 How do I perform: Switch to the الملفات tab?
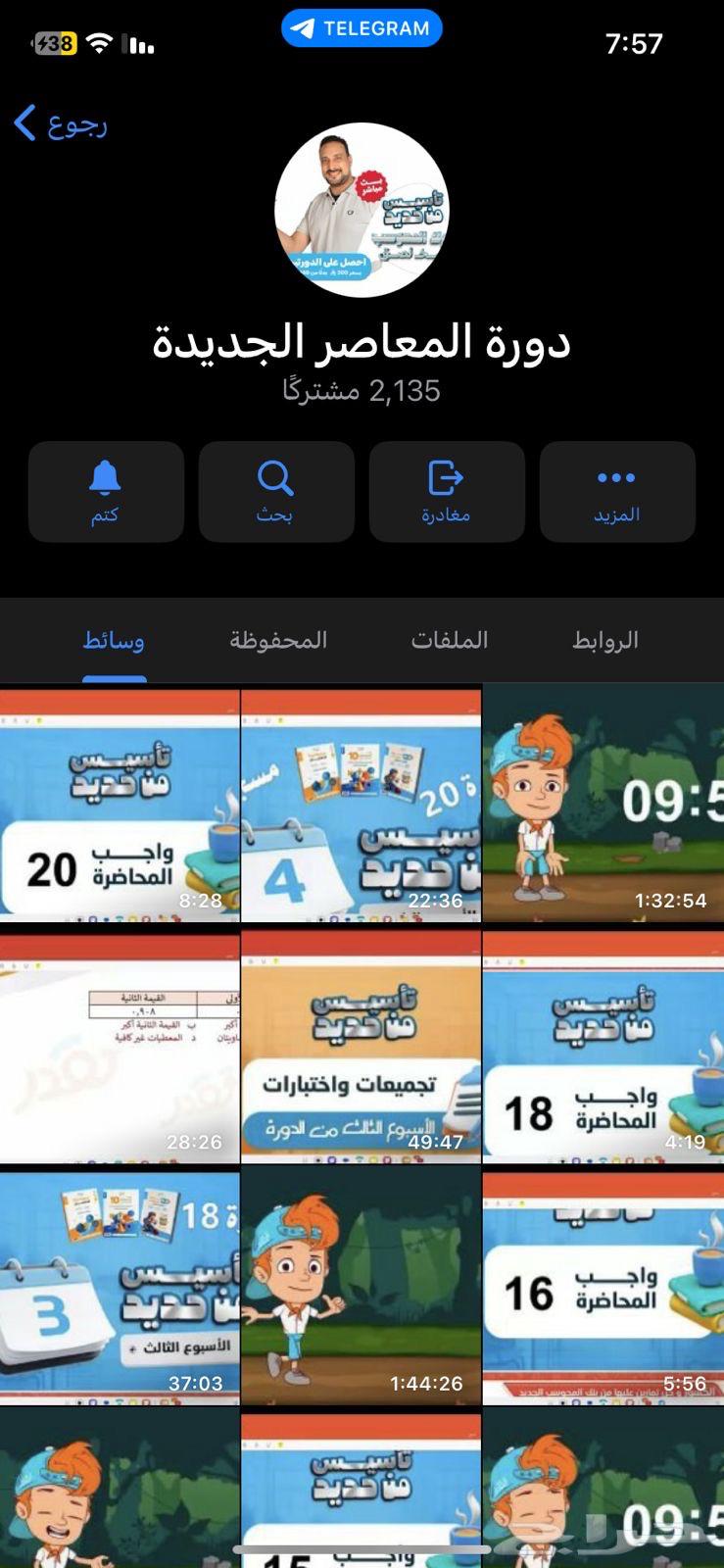pyautogui.click(x=449, y=639)
